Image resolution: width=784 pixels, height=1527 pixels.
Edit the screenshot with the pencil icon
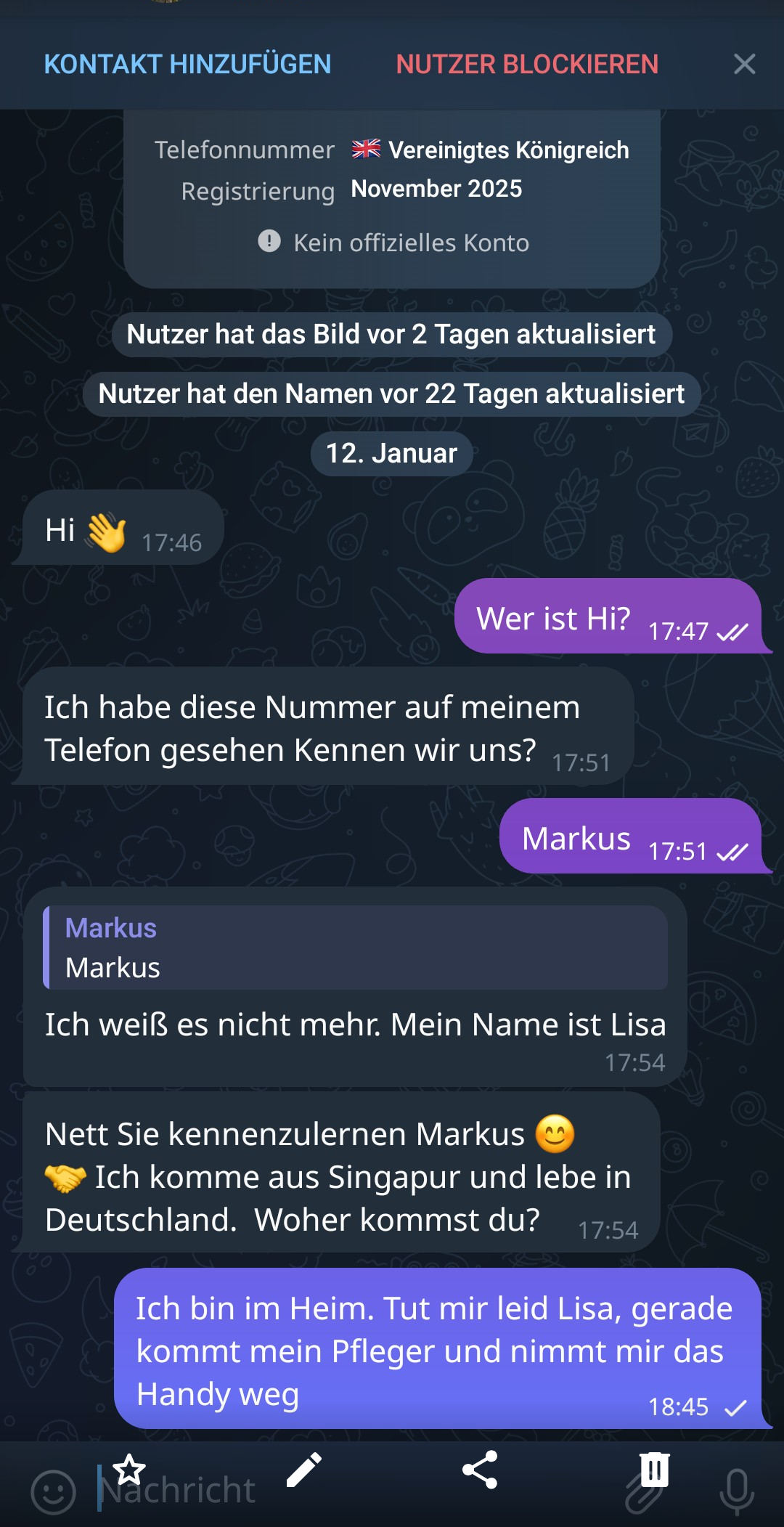tap(304, 1470)
